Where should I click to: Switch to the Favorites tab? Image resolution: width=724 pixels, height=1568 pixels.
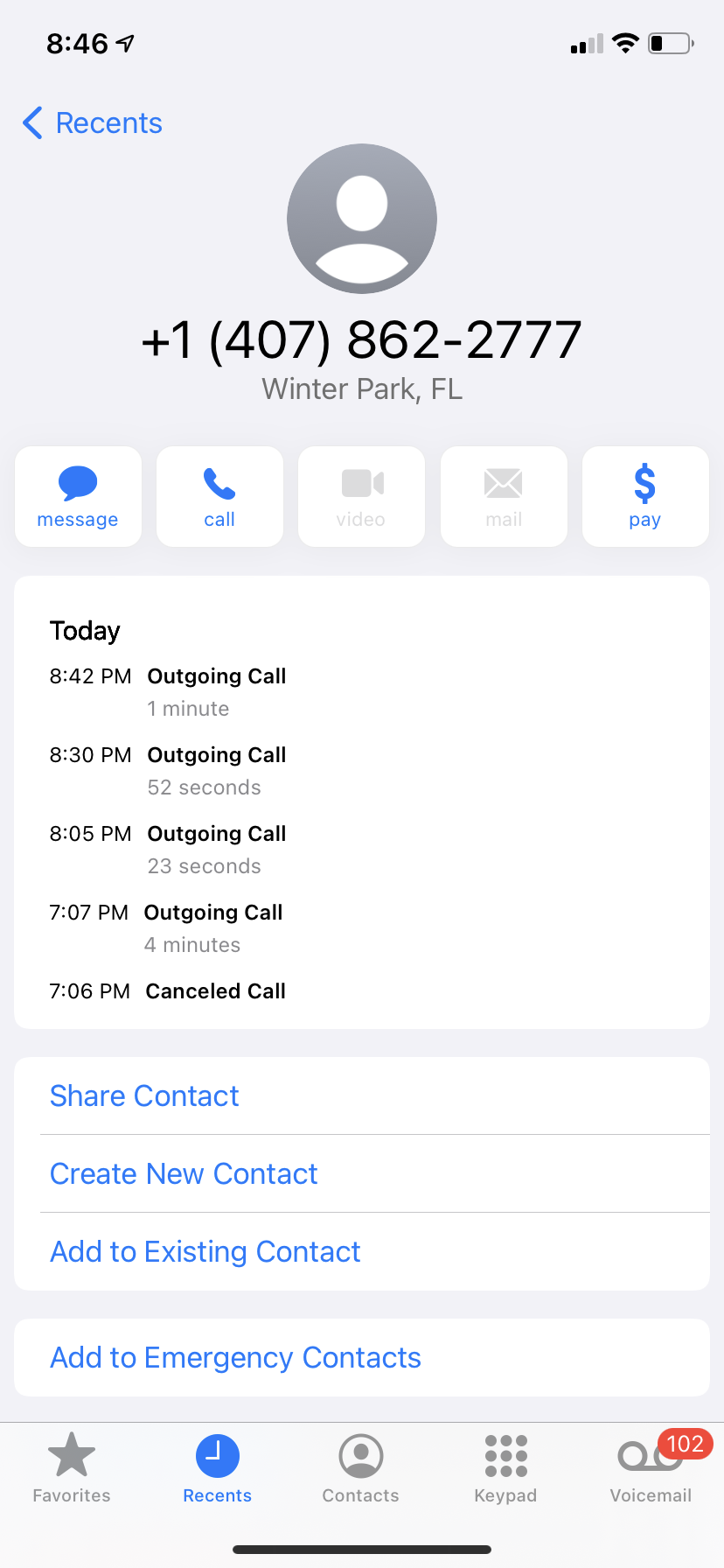[72, 1468]
